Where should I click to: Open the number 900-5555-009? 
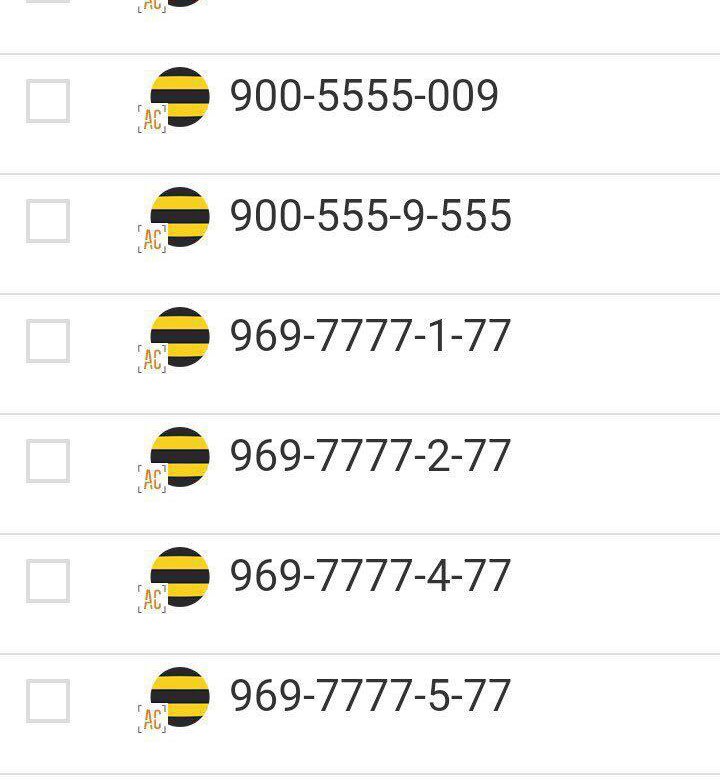tap(364, 97)
